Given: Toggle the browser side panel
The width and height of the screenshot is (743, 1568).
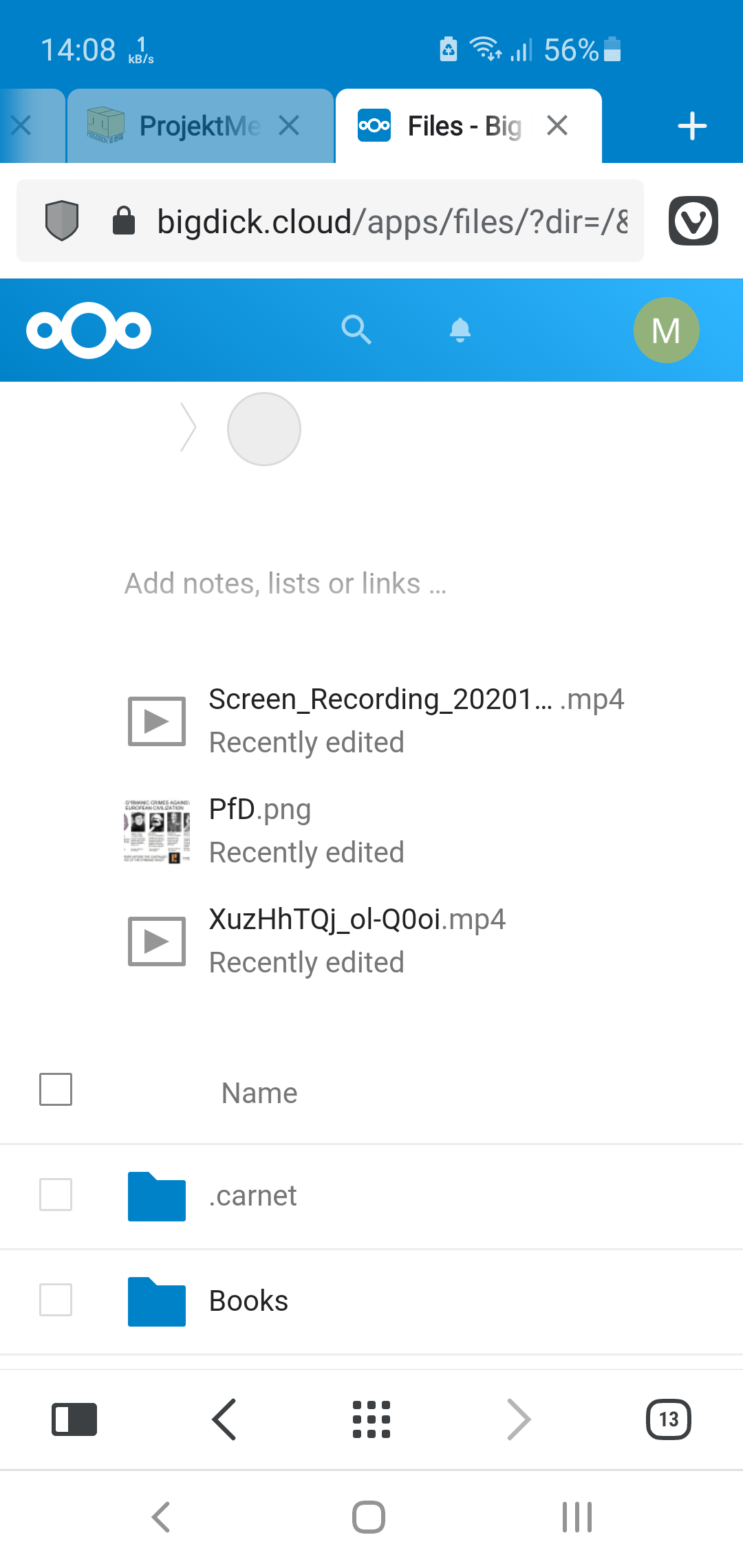Looking at the screenshot, I should (74, 1419).
